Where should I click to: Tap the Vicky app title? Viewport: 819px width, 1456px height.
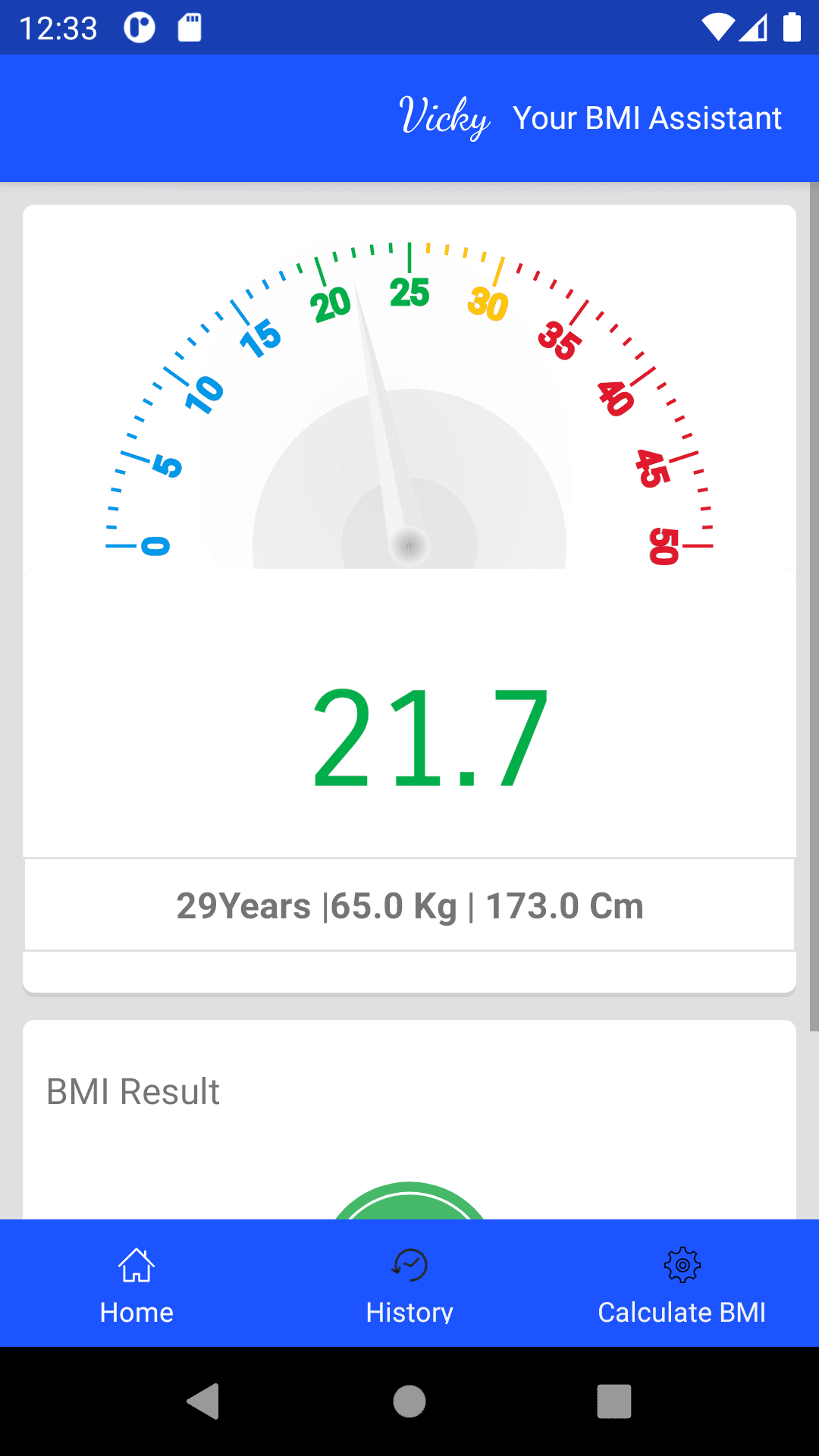tap(444, 118)
